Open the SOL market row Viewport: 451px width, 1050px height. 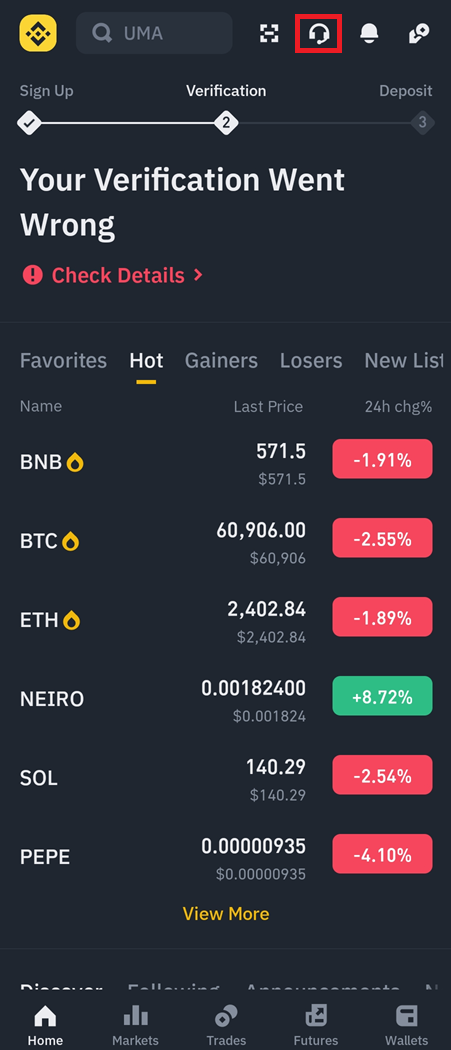tap(226, 777)
